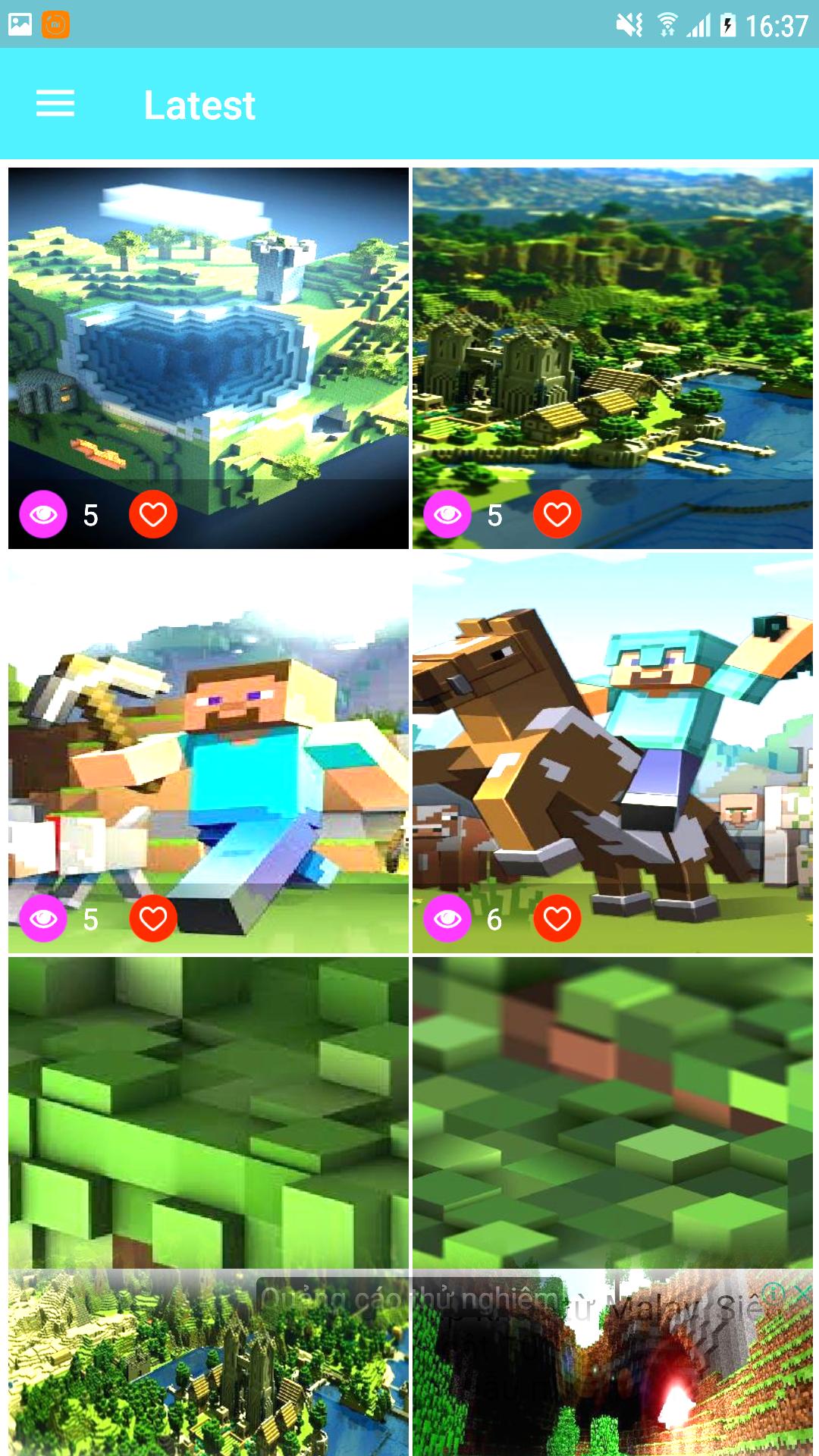Close the ad banner
The width and height of the screenshot is (819, 1456).
[803, 1294]
